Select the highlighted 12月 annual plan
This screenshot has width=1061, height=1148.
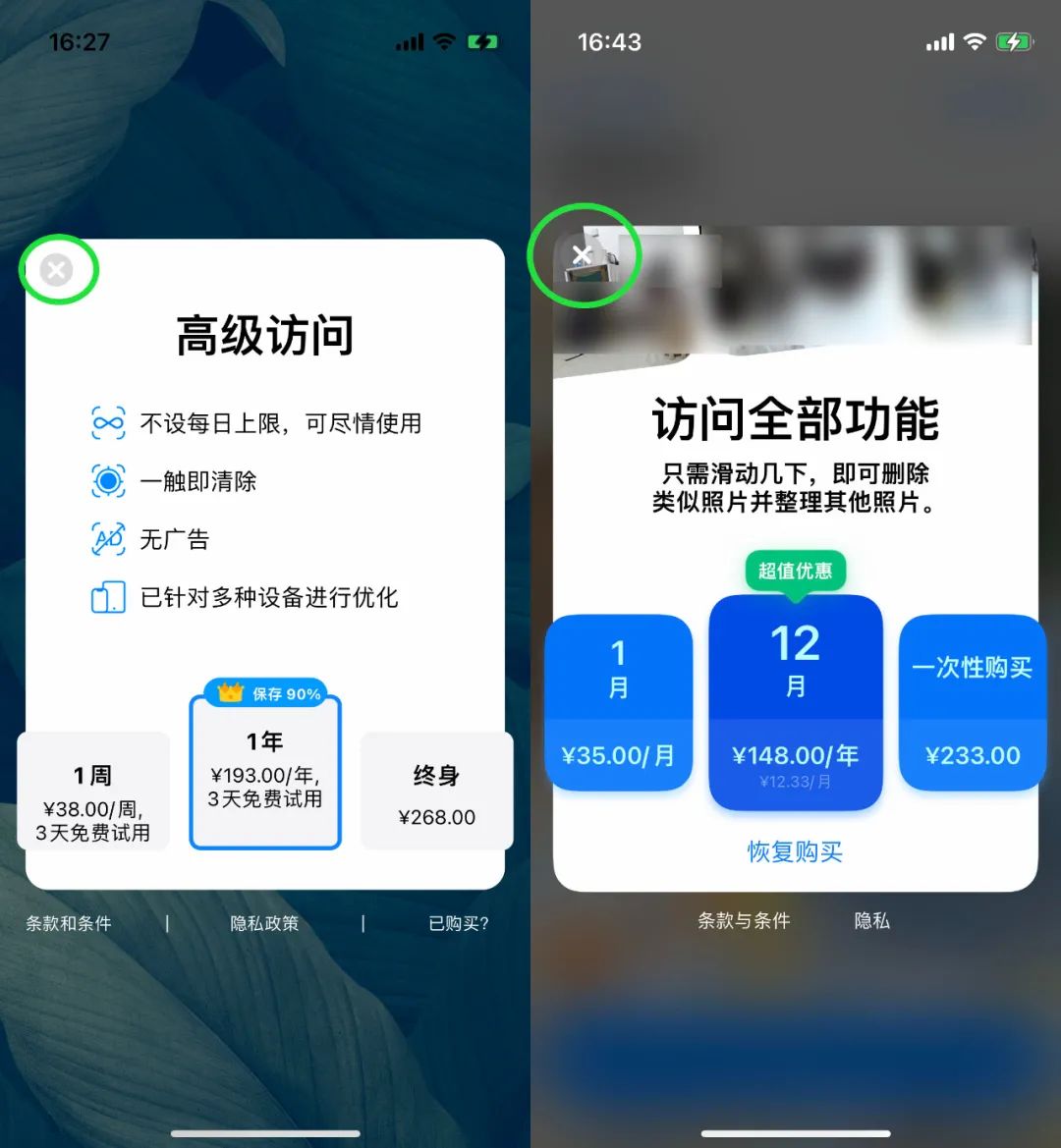click(x=796, y=702)
